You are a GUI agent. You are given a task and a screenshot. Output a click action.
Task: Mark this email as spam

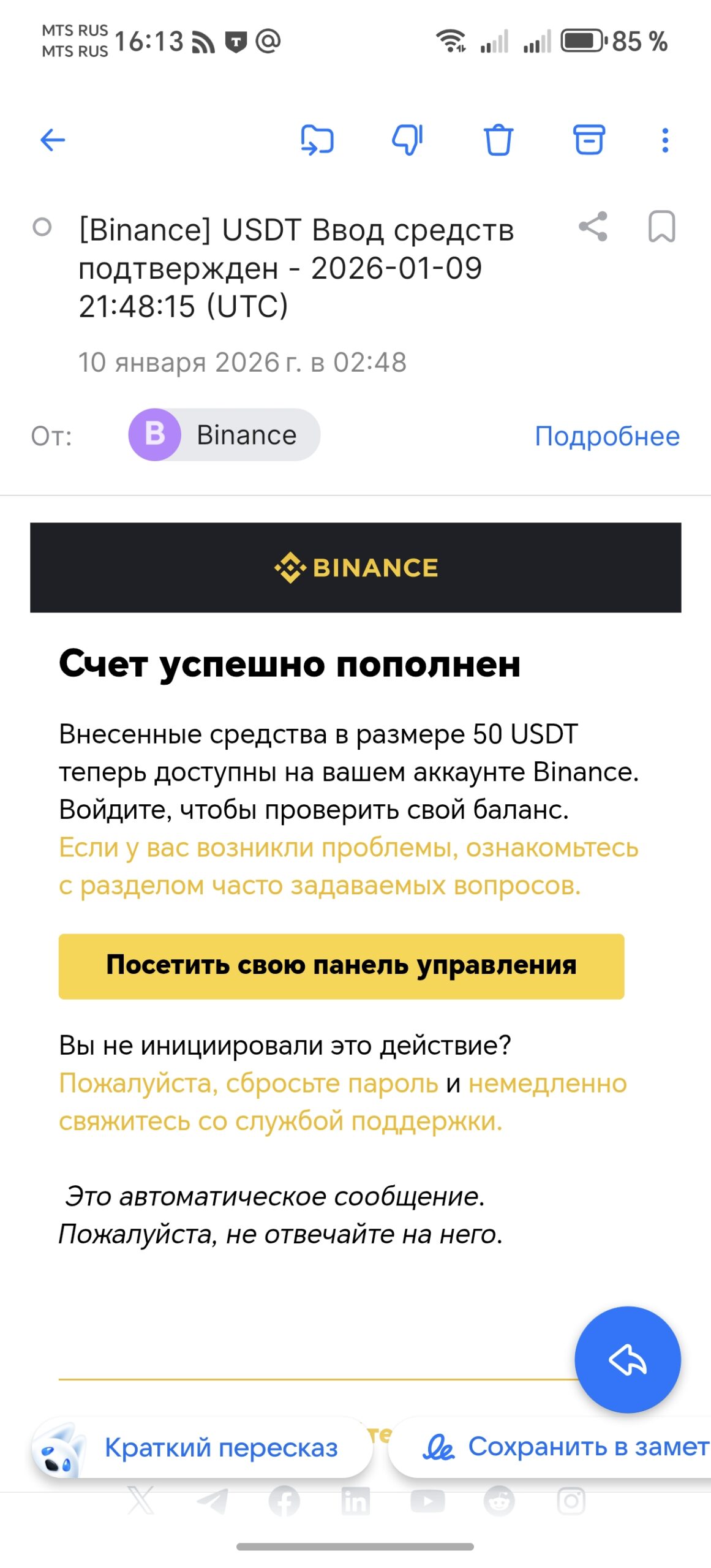pos(408,140)
